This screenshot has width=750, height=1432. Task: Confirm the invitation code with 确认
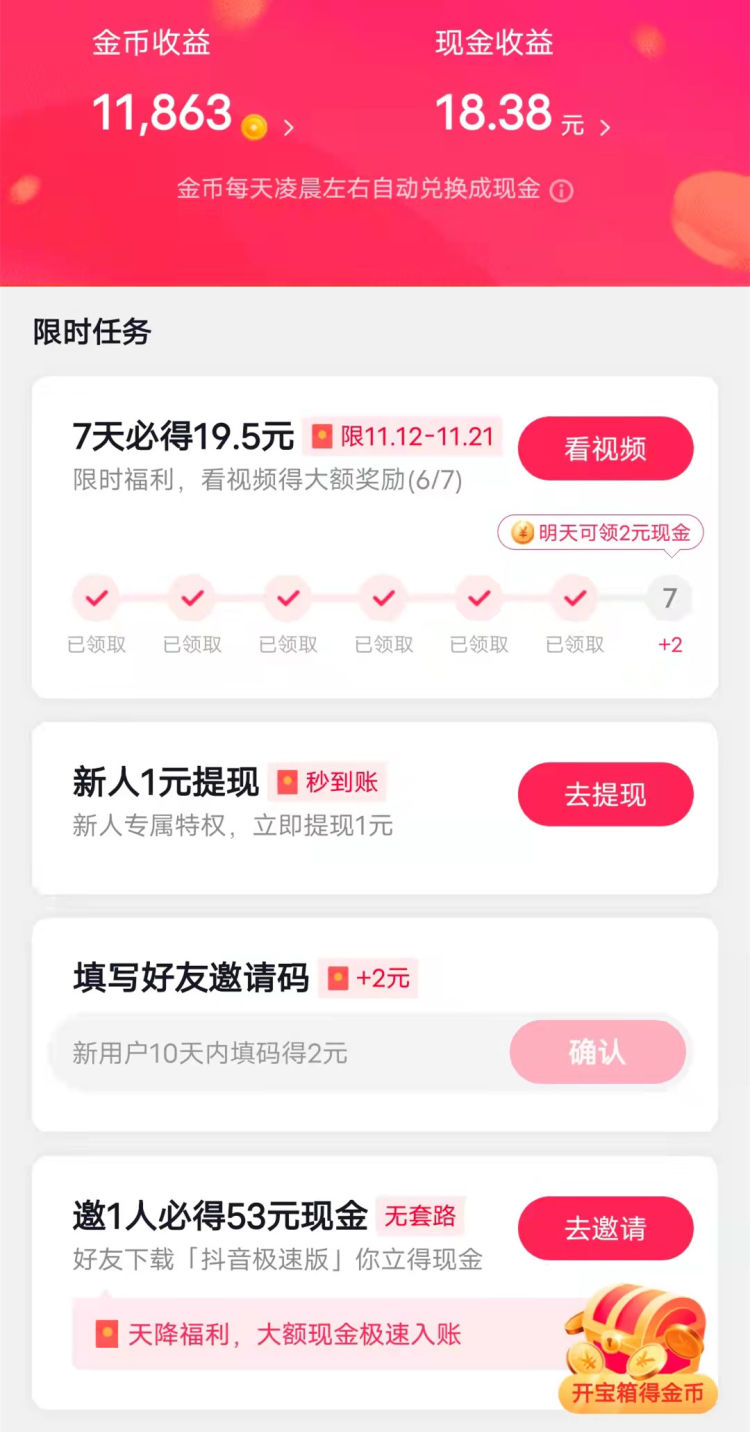597,1052
